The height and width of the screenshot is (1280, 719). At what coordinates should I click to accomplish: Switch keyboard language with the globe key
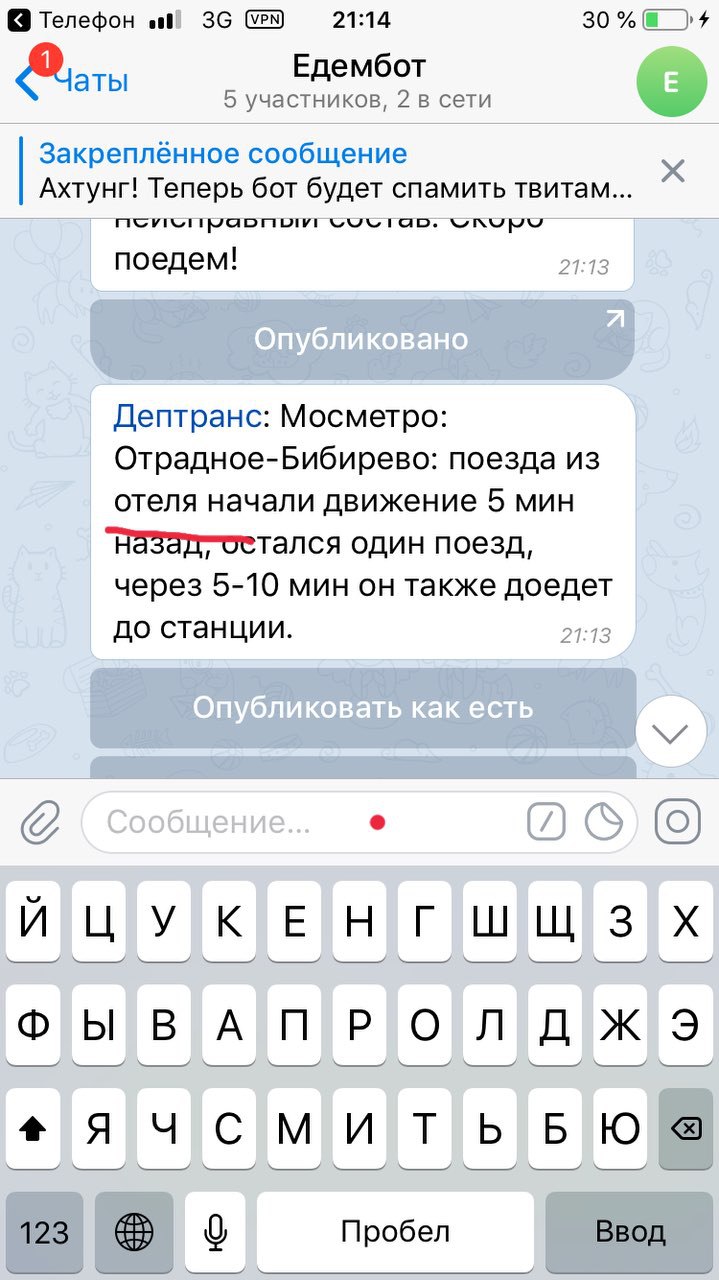point(135,1231)
